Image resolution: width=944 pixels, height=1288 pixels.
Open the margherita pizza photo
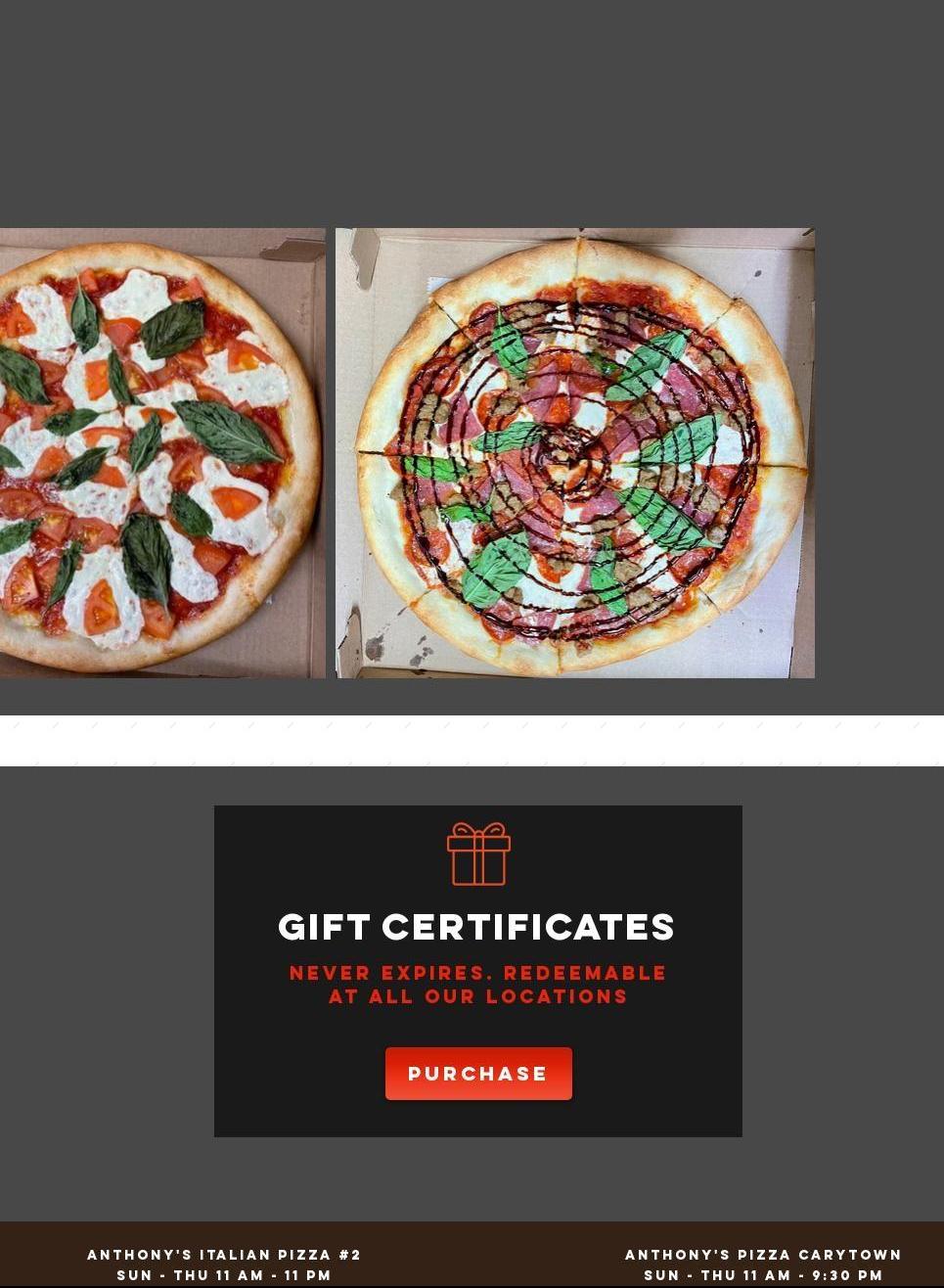tap(161, 453)
